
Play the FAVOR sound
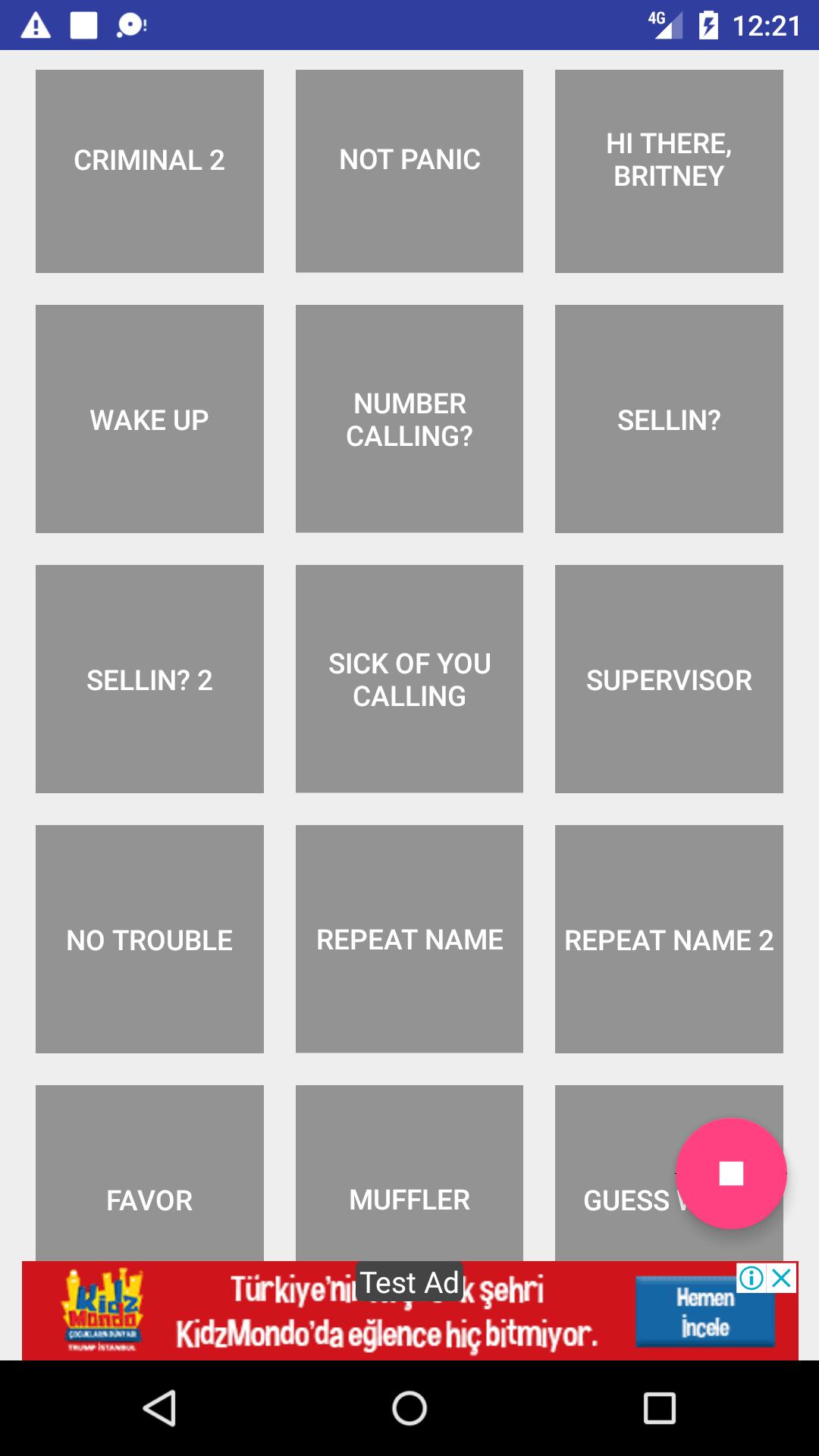pyautogui.click(x=149, y=1173)
